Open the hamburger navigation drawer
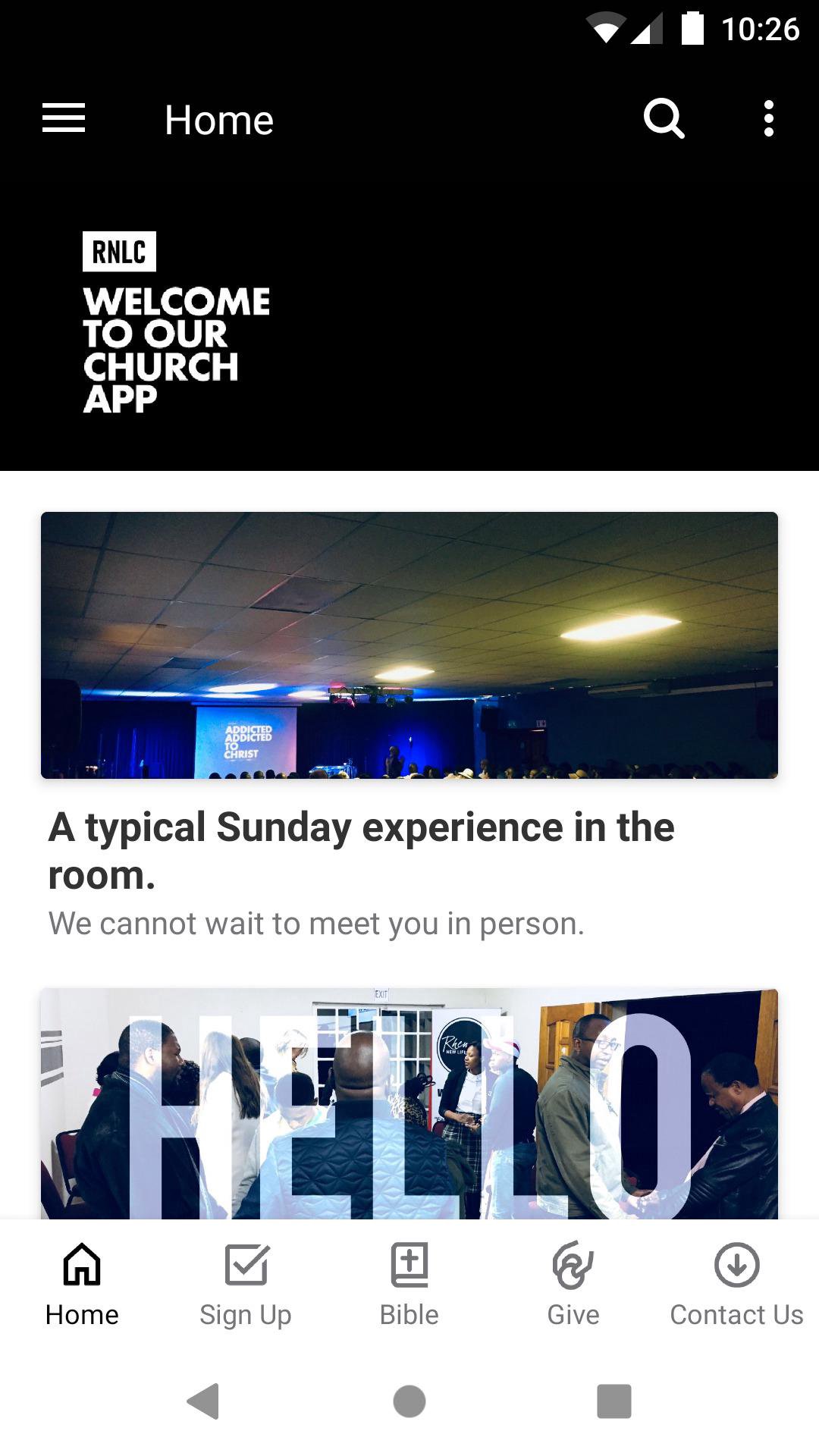 click(x=64, y=119)
